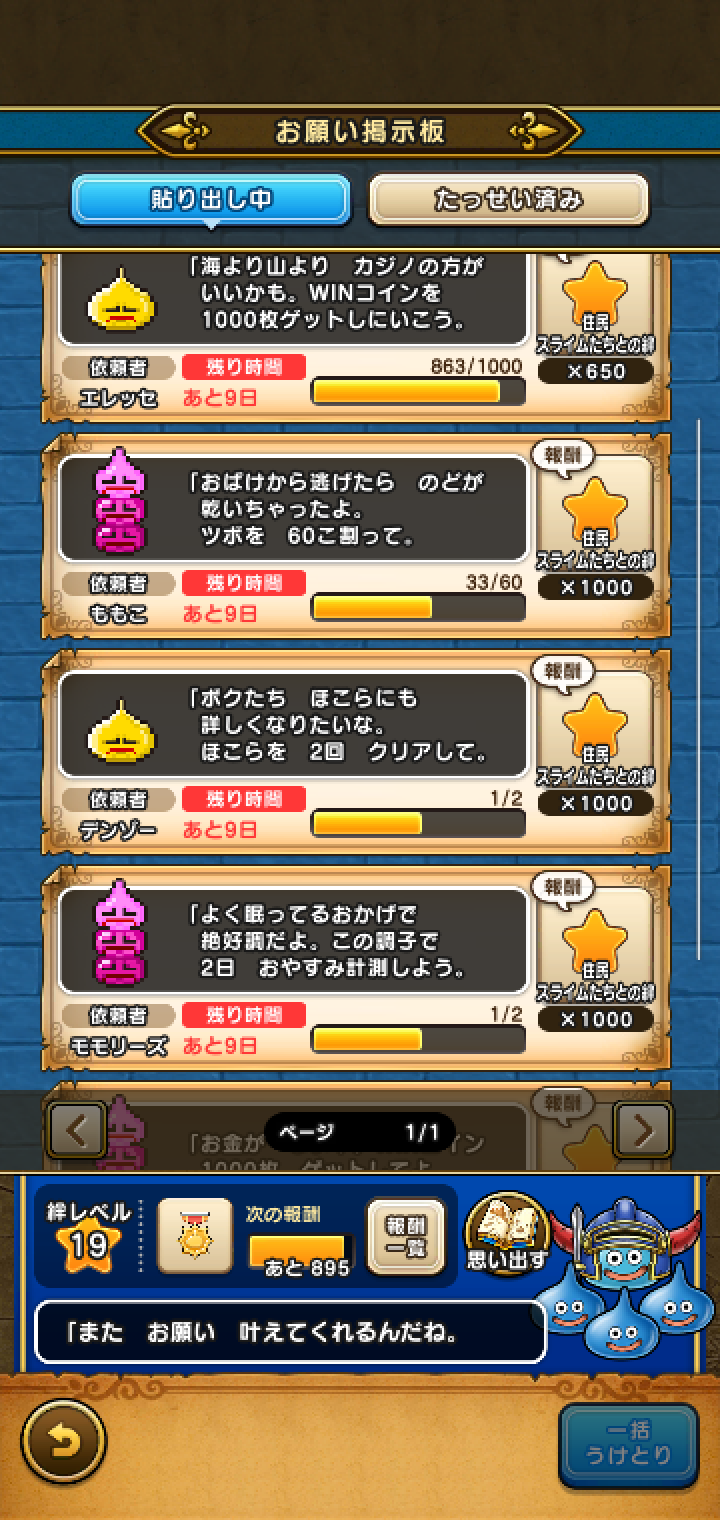The image size is (720, 1520).
Task: Tap the 思い出す memories button
Action: 508,1232
